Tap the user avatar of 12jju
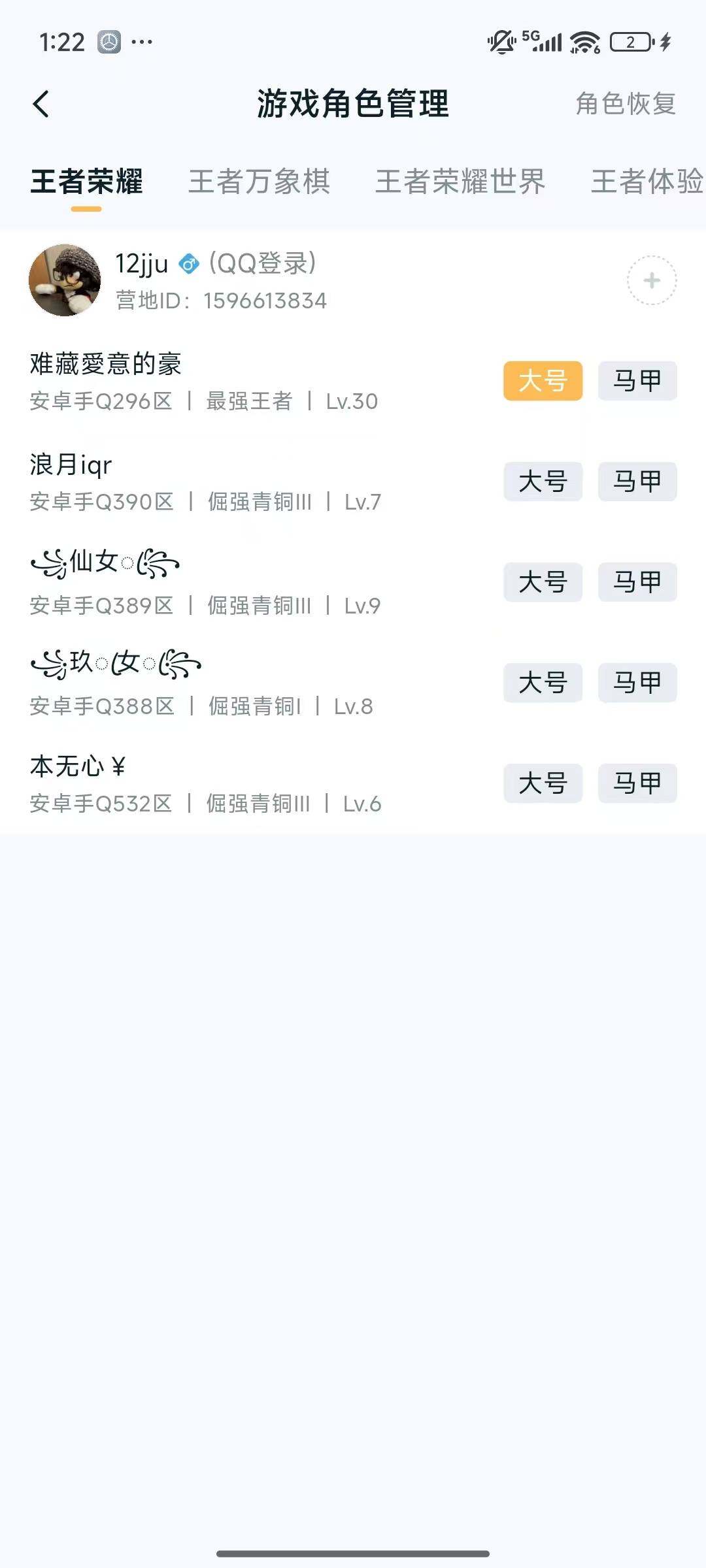This screenshot has height=1568, width=706. point(65,281)
